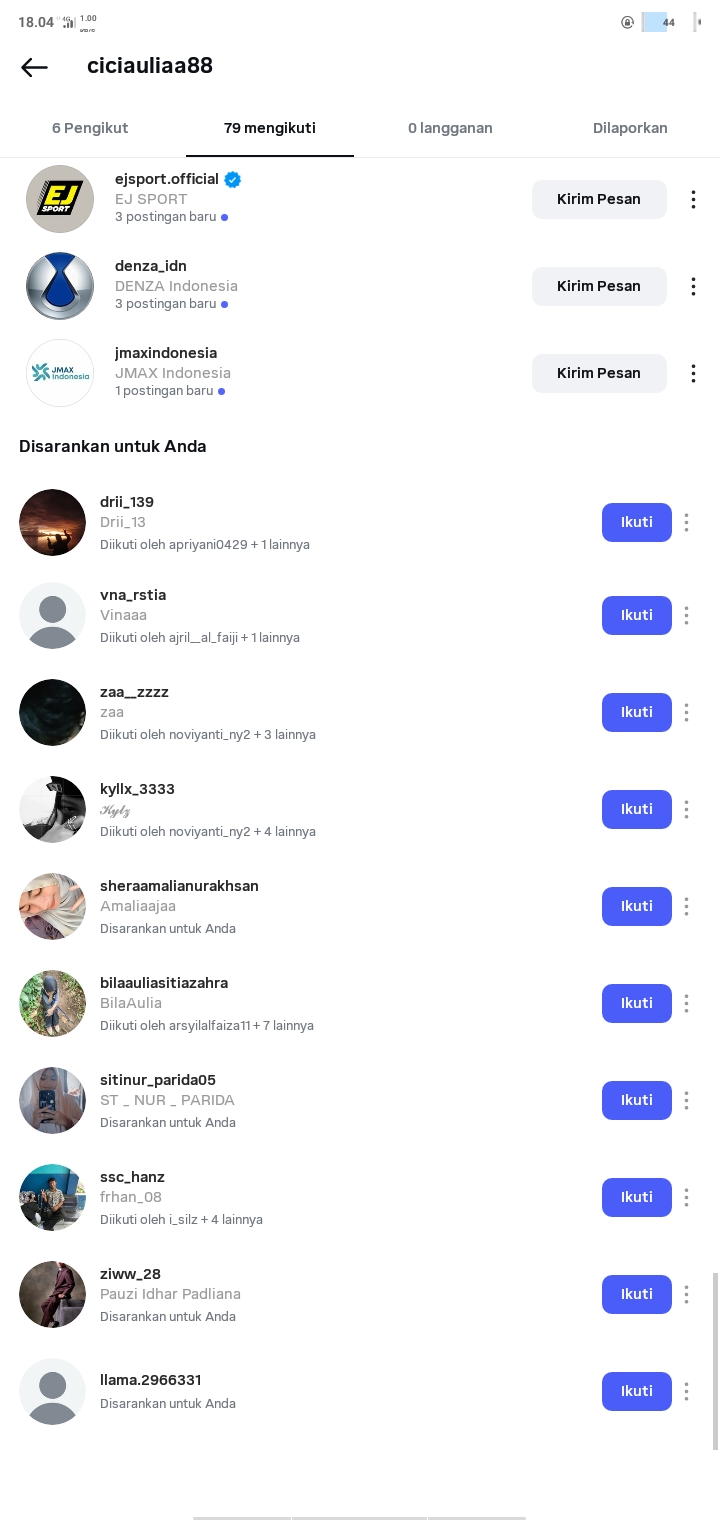Image resolution: width=720 pixels, height=1520 pixels.
Task: Open more options for ejsport.official
Action: pyautogui.click(x=693, y=199)
